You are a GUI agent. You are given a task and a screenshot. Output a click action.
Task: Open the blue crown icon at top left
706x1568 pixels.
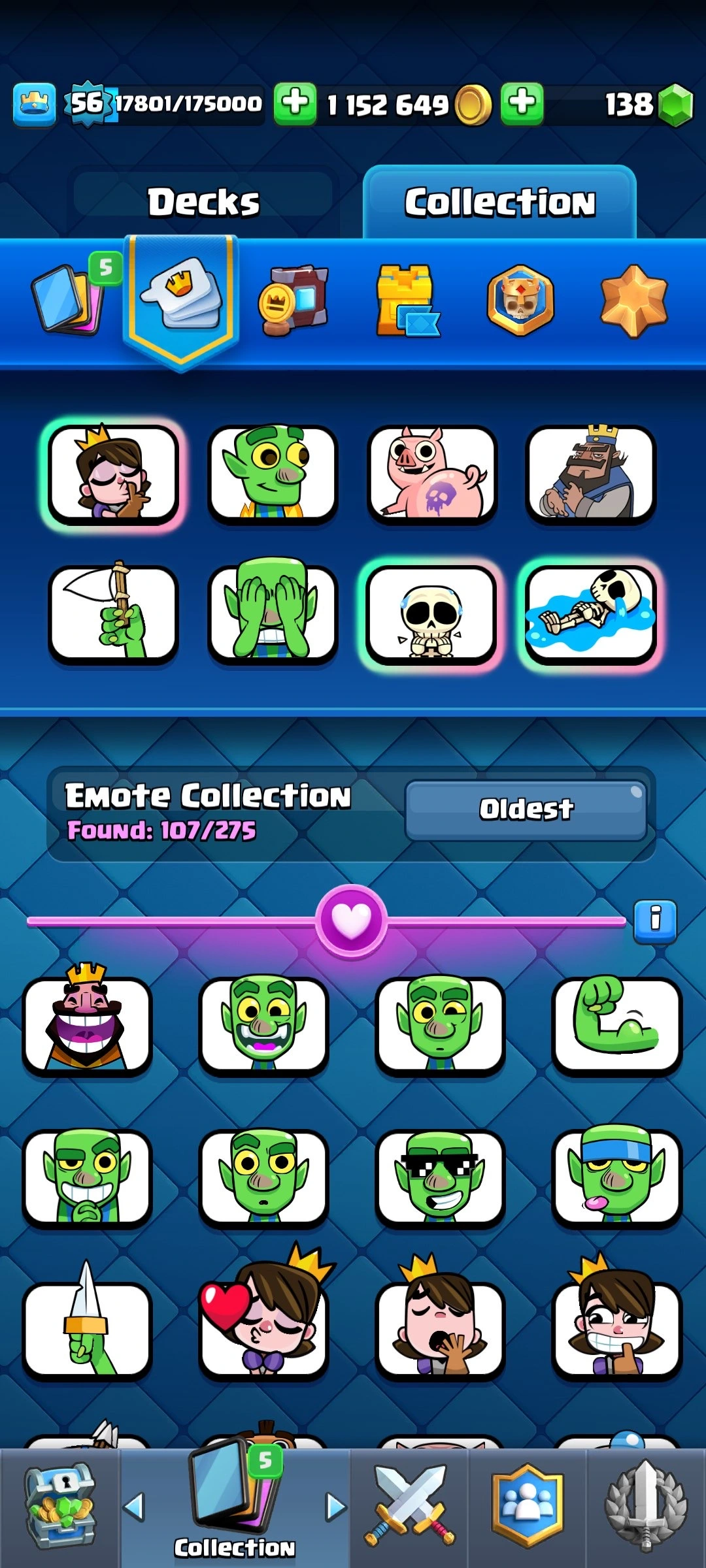coord(34,104)
